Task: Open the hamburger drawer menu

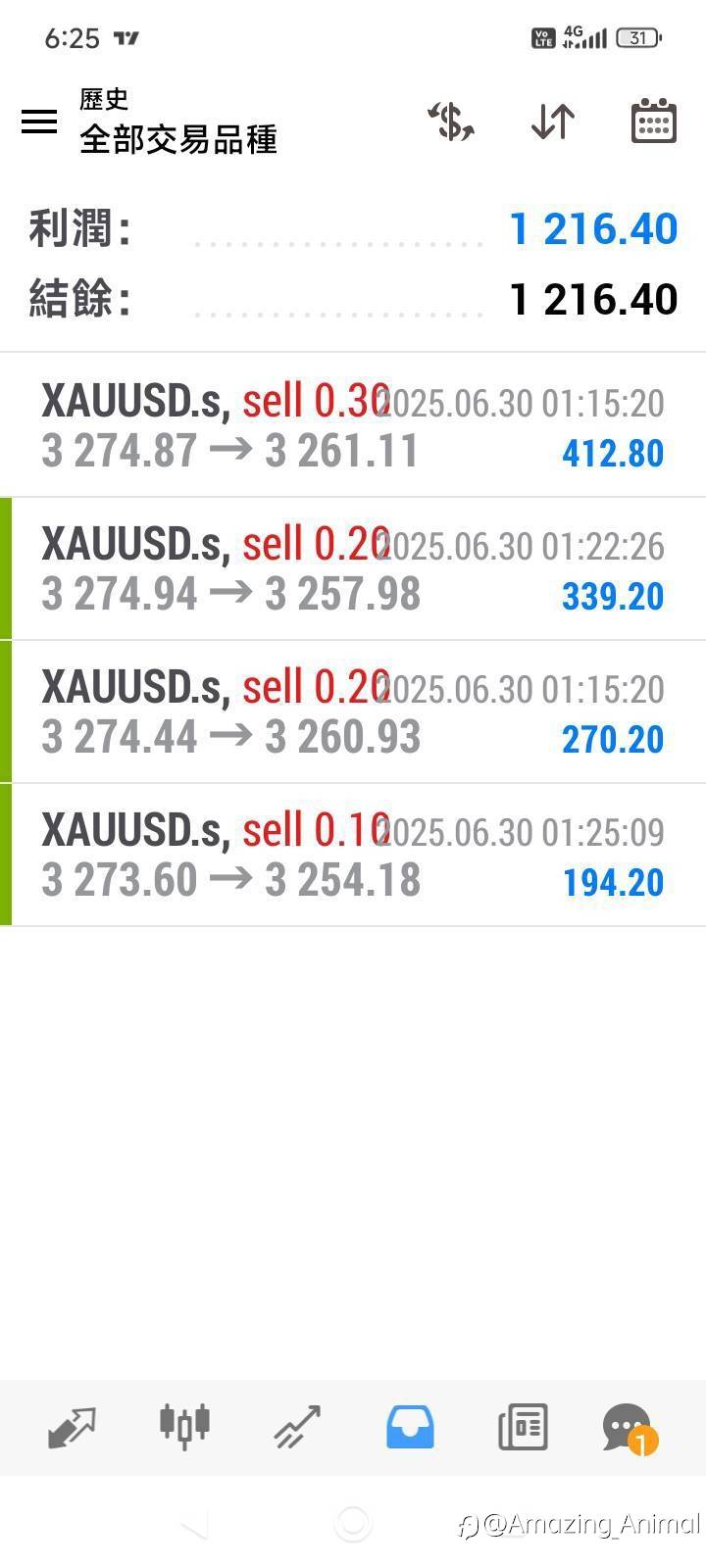Action: coord(39,122)
